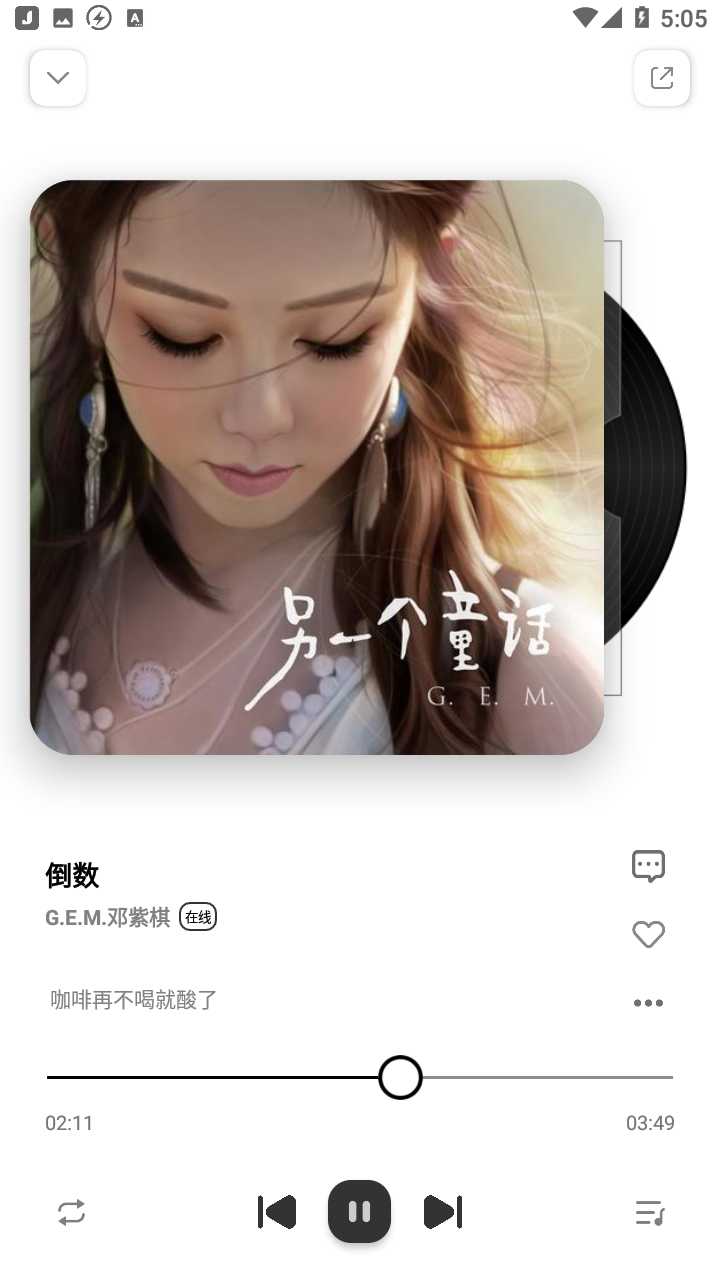Skip to the previous track
This screenshot has height=1280, width=720.
[x=277, y=1212]
